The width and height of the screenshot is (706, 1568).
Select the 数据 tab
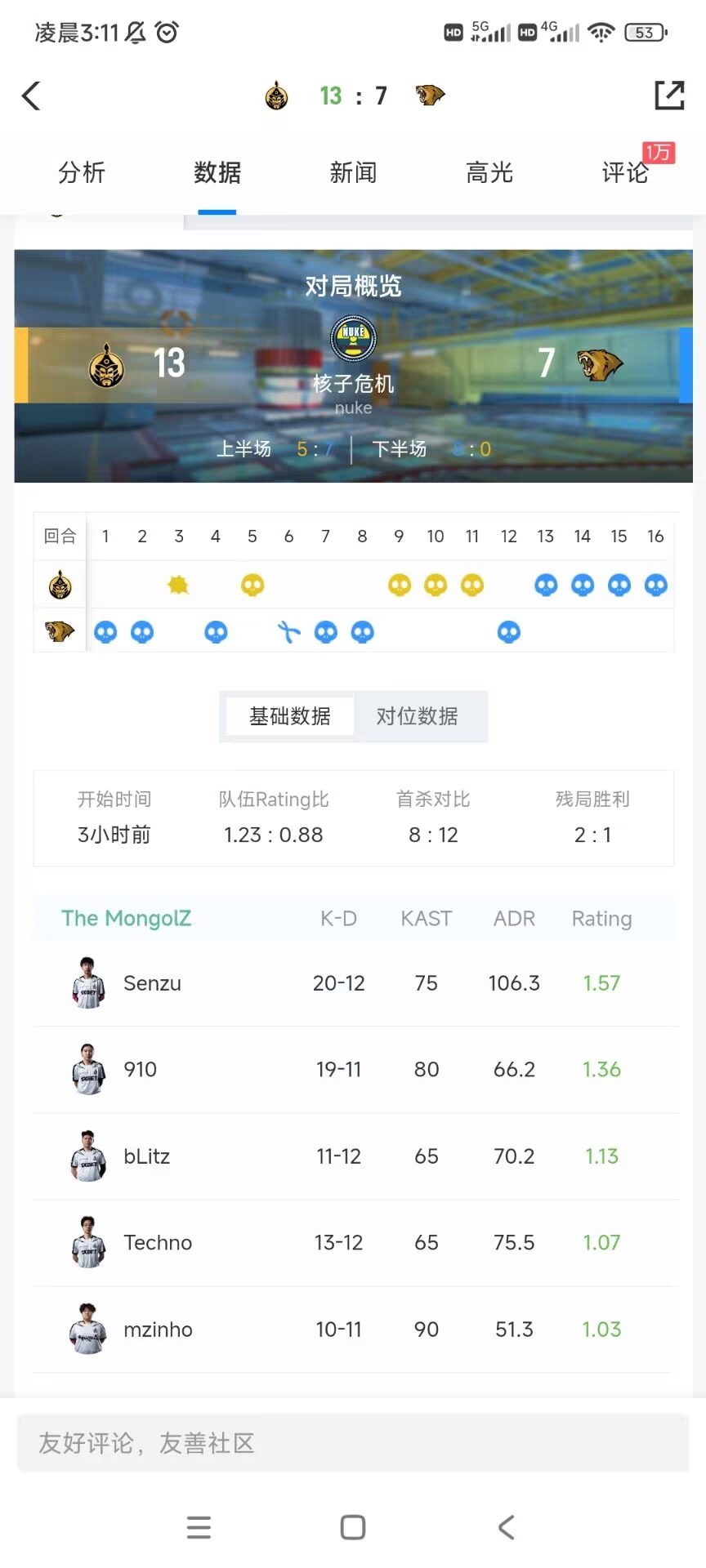point(217,173)
